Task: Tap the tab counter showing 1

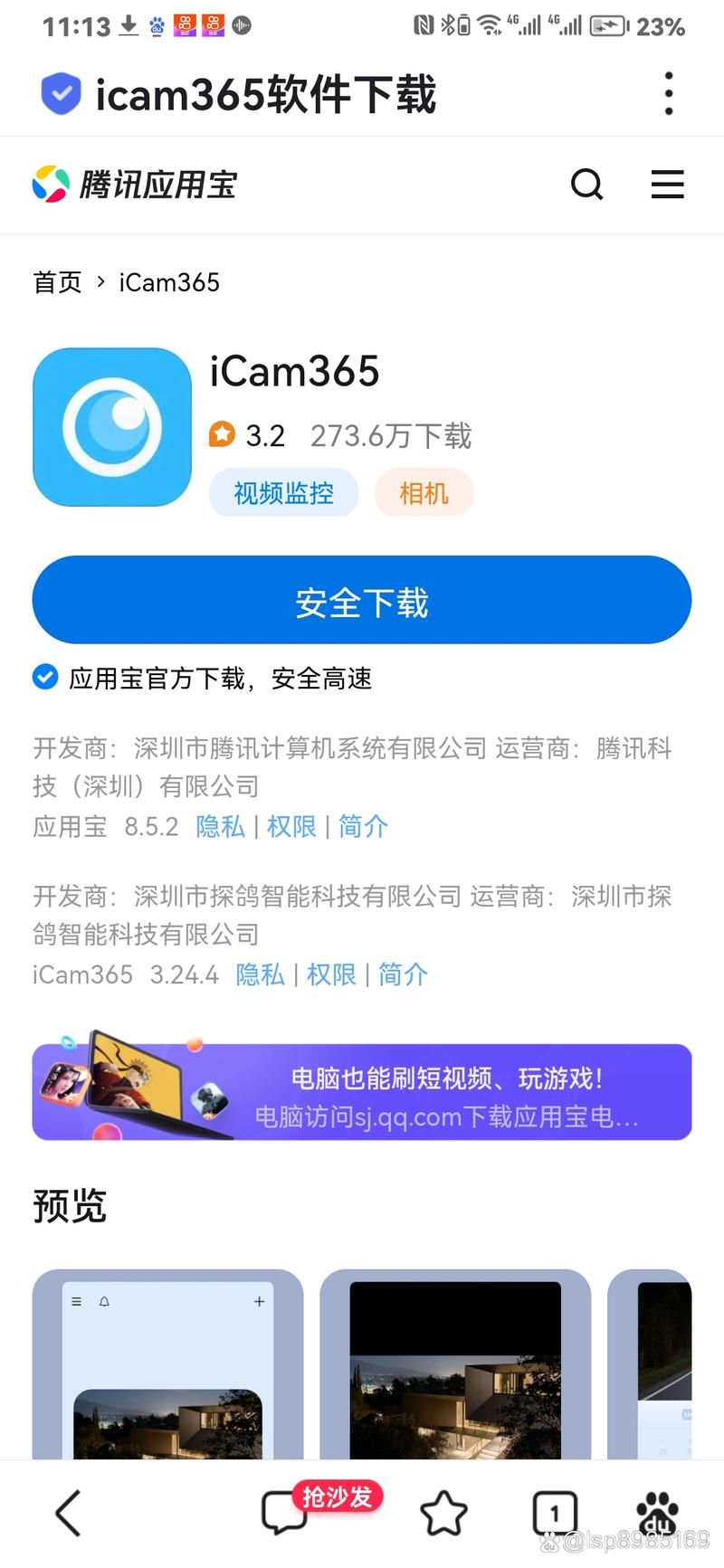Action: click(554, 1509)
